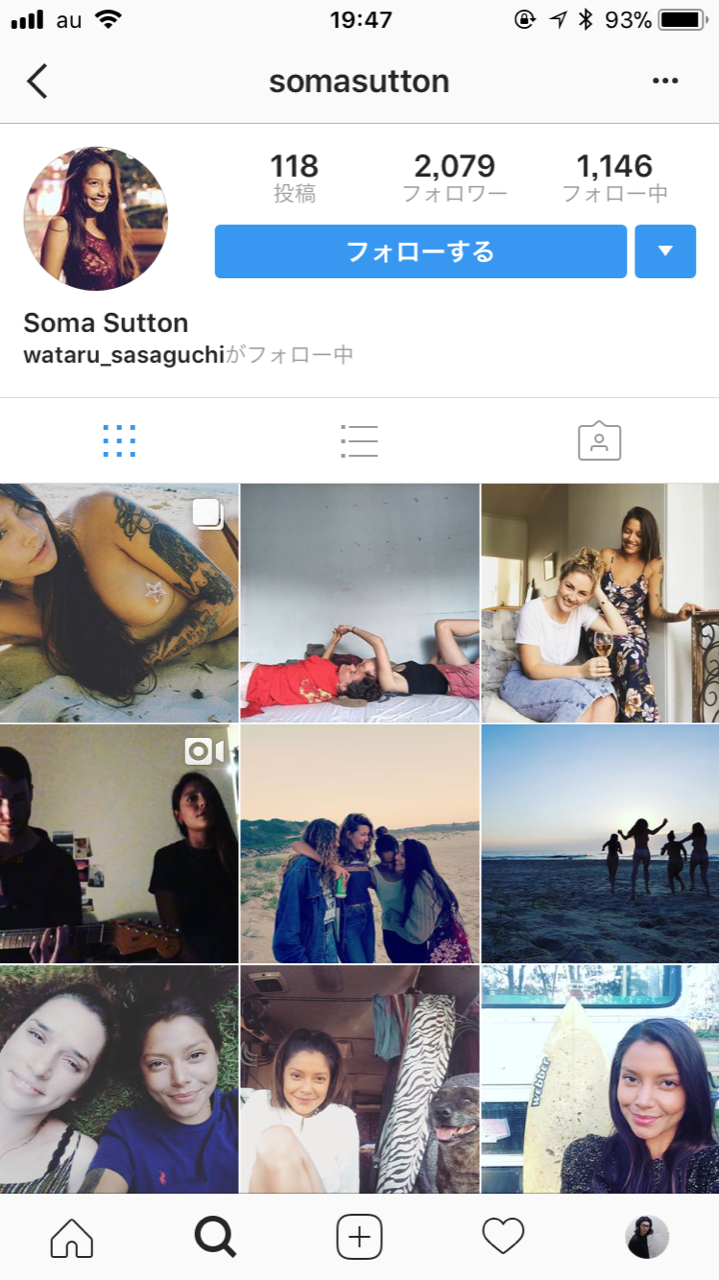Switch to the list view tab
Image resolution: width=719 pixels, height=1280 pixels.
359,441
